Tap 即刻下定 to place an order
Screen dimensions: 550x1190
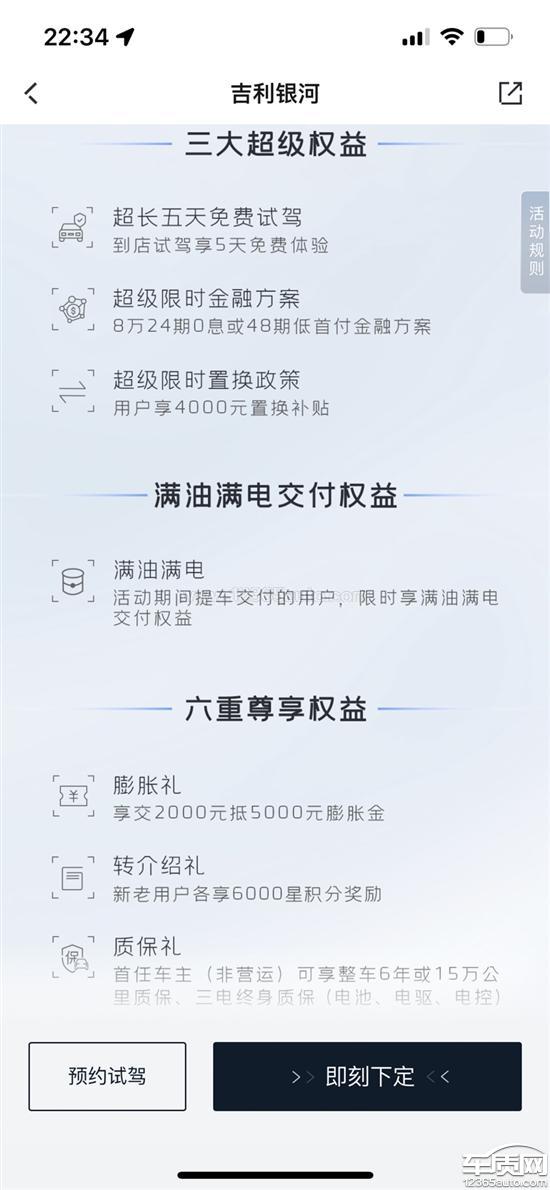click(x=367, y=1076)
